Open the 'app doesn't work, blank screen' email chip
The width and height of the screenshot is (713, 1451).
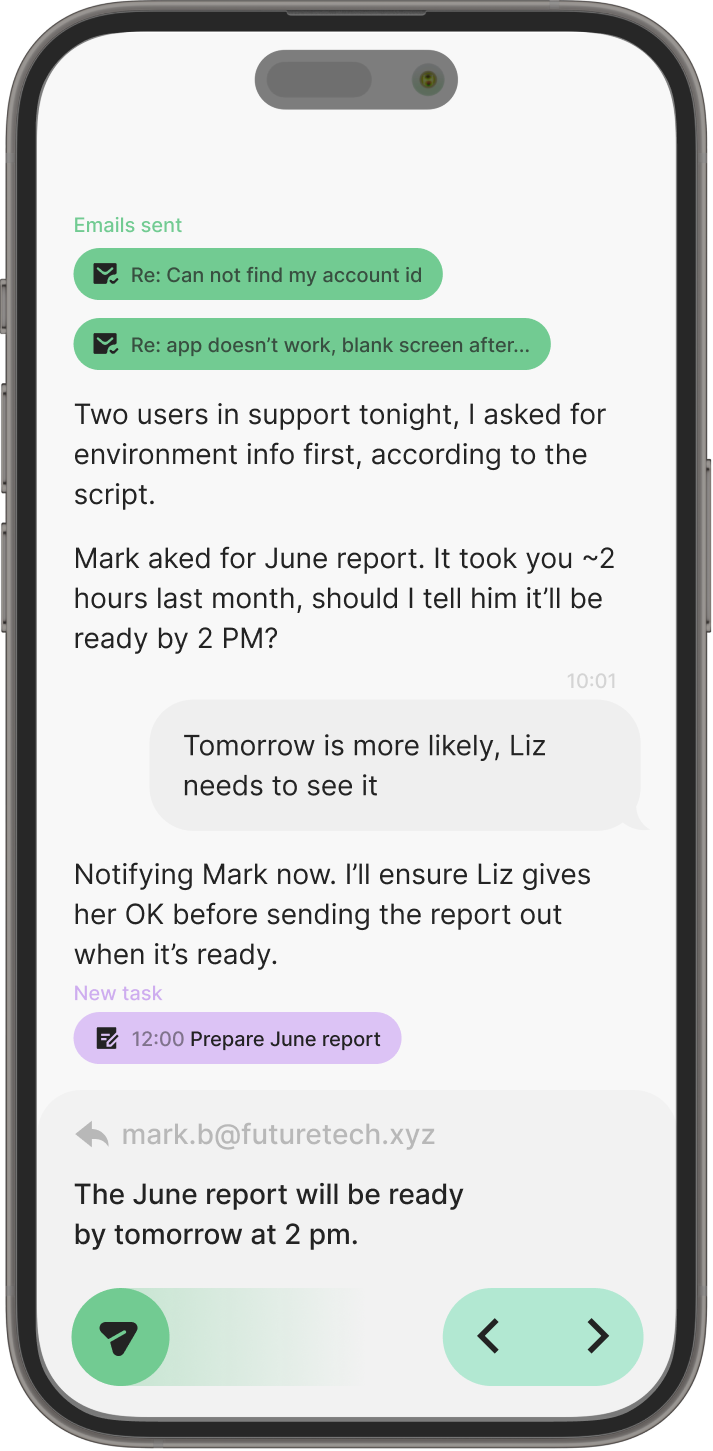pyautogui.click(x=312, y=344)
